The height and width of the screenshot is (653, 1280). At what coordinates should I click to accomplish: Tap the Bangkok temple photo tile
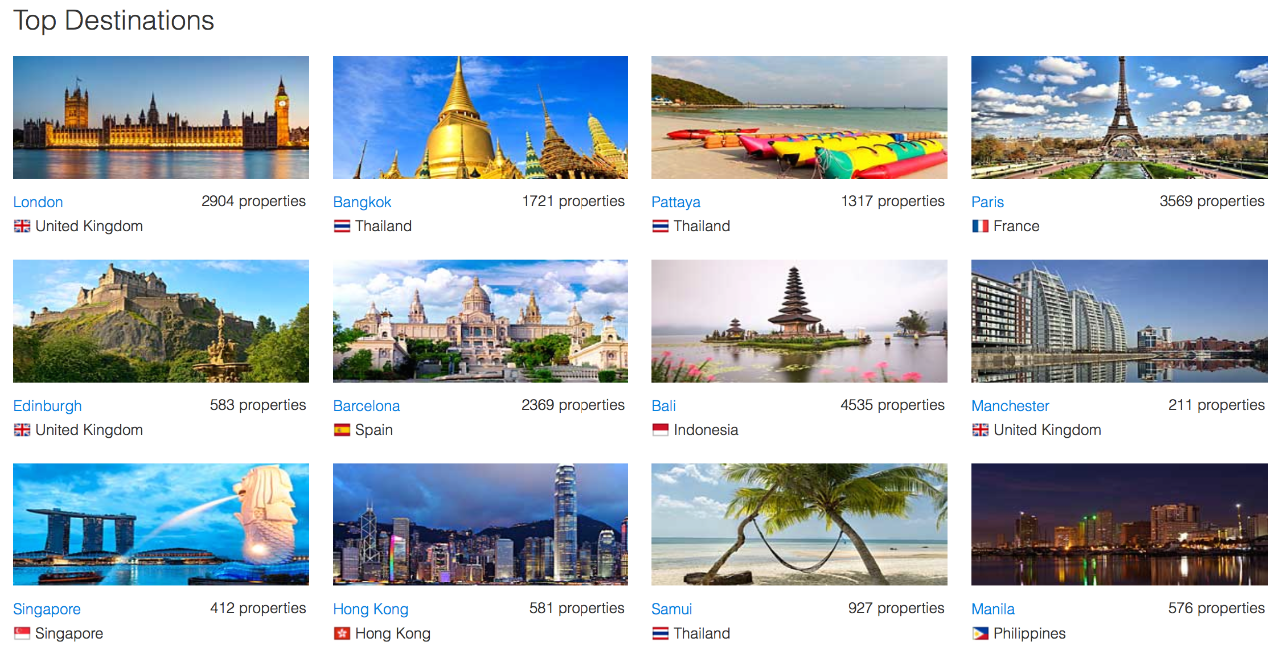coord(480,118)
